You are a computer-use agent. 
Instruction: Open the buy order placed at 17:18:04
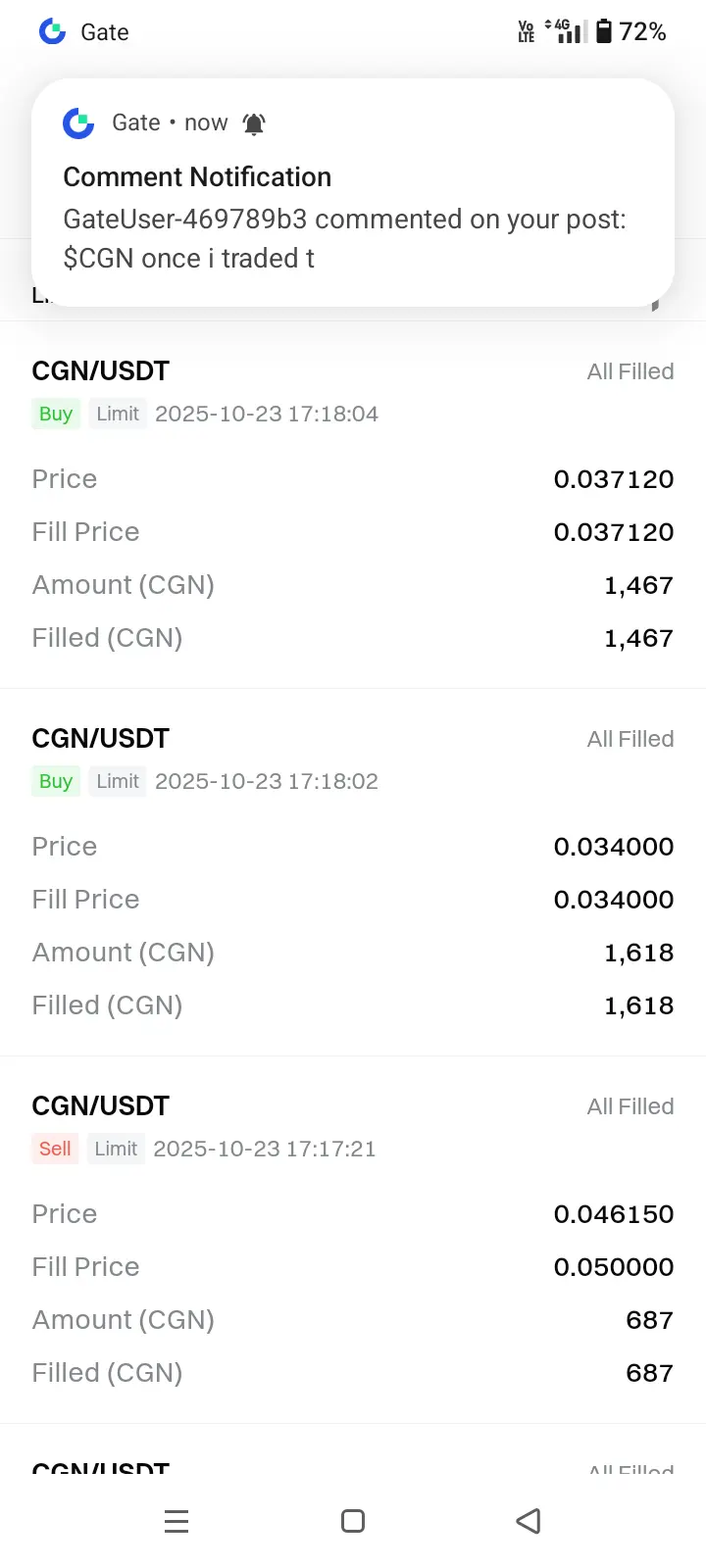[353, 505]
